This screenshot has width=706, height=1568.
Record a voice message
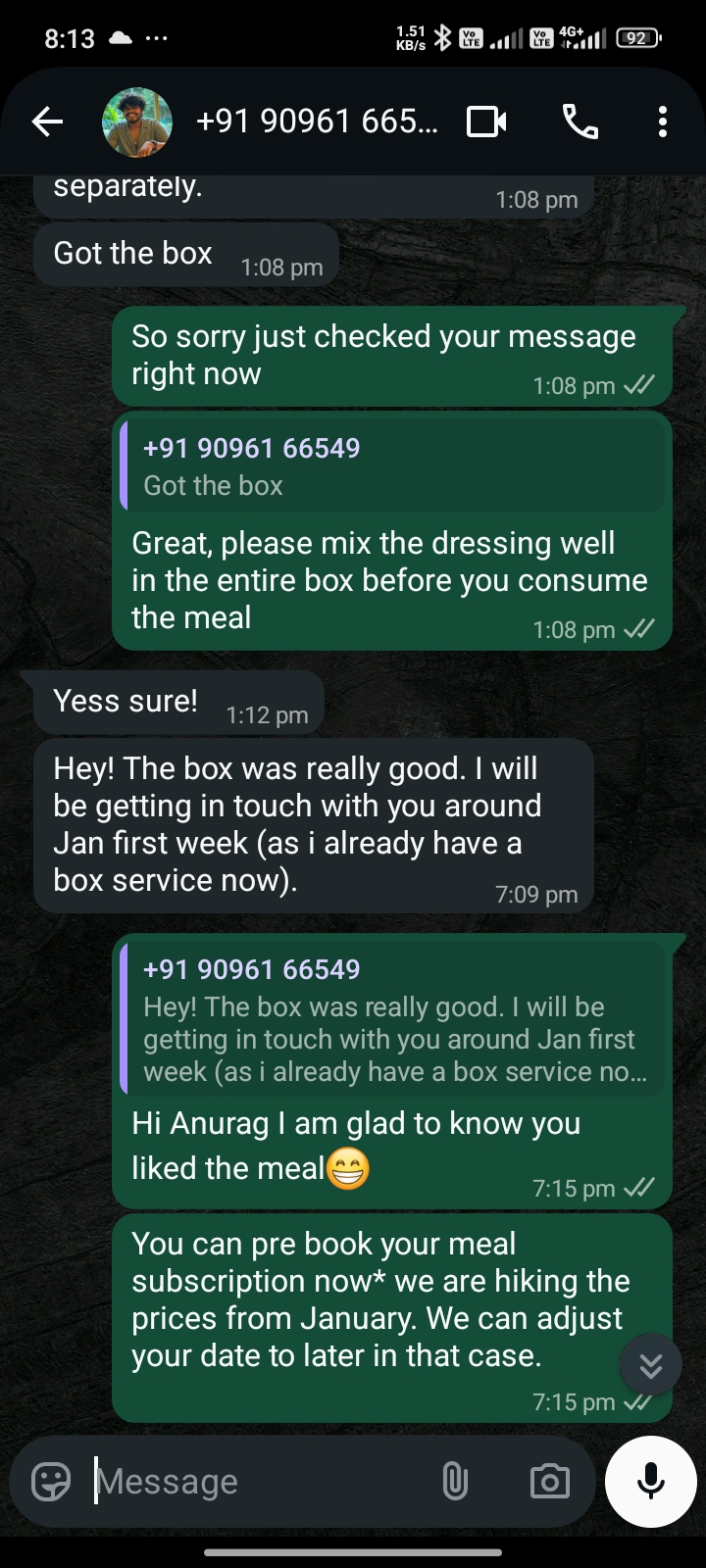[x=651, y=1481]
